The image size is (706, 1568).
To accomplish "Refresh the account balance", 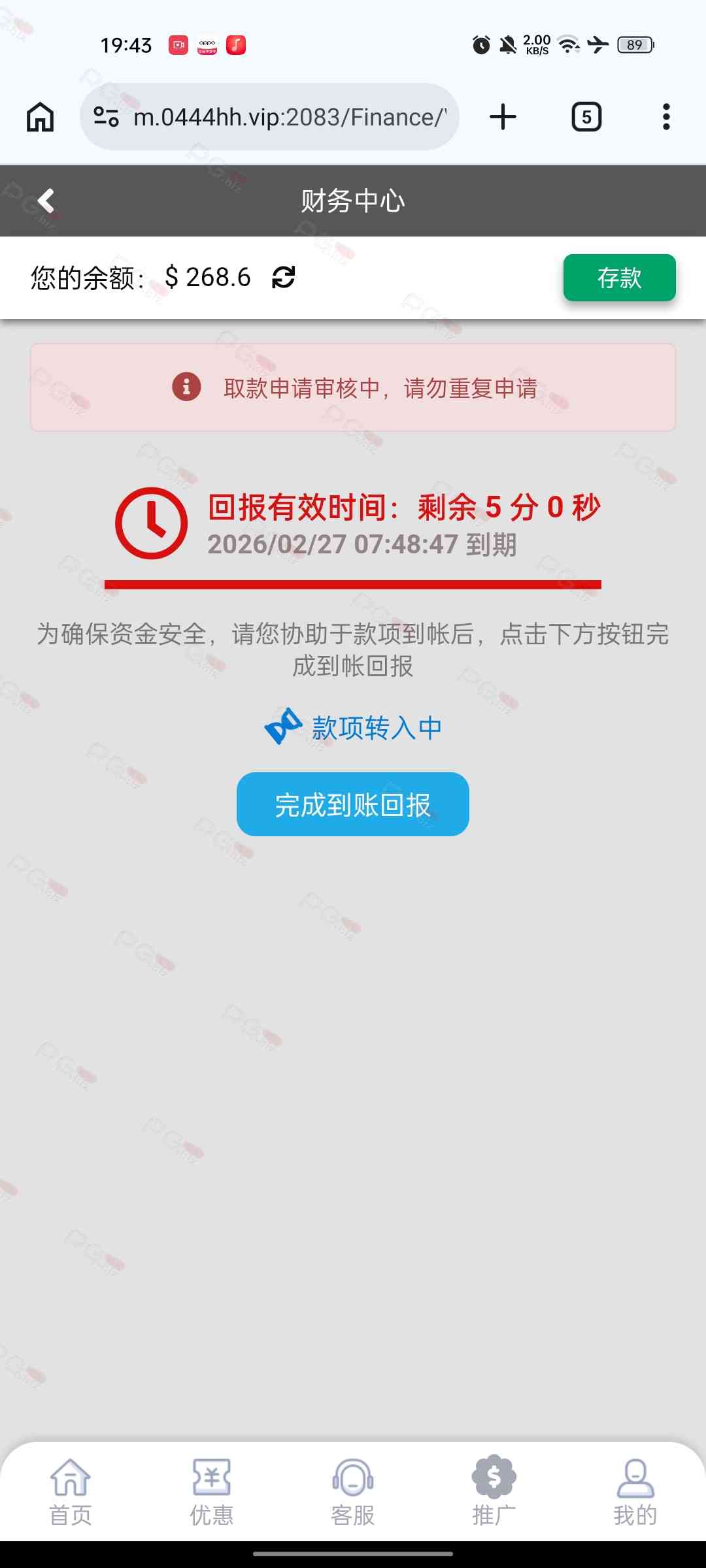I will 283,277.
